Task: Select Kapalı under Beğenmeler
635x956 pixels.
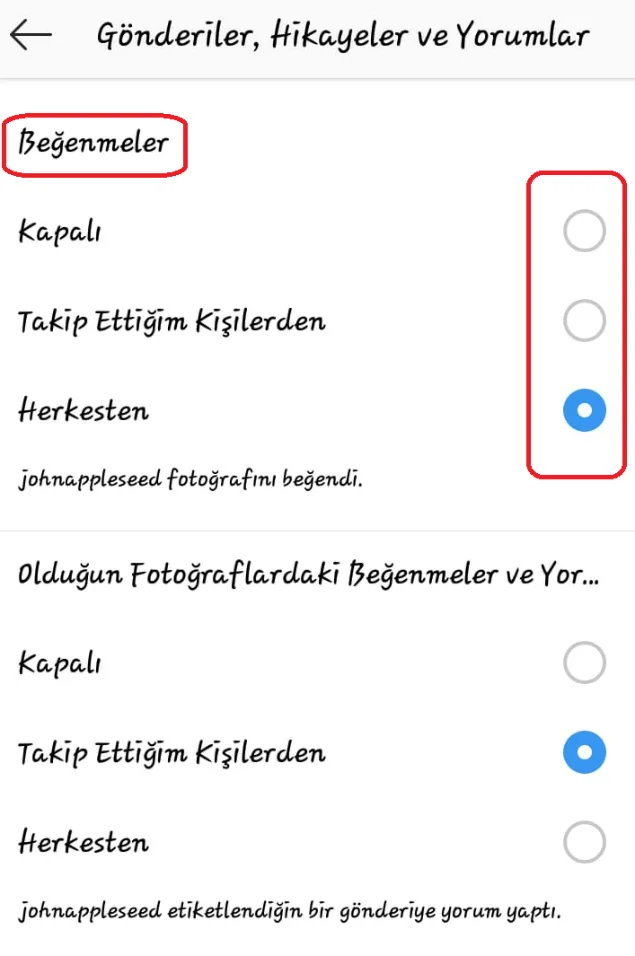Action: pyautogui.click(x=584, y=232)
